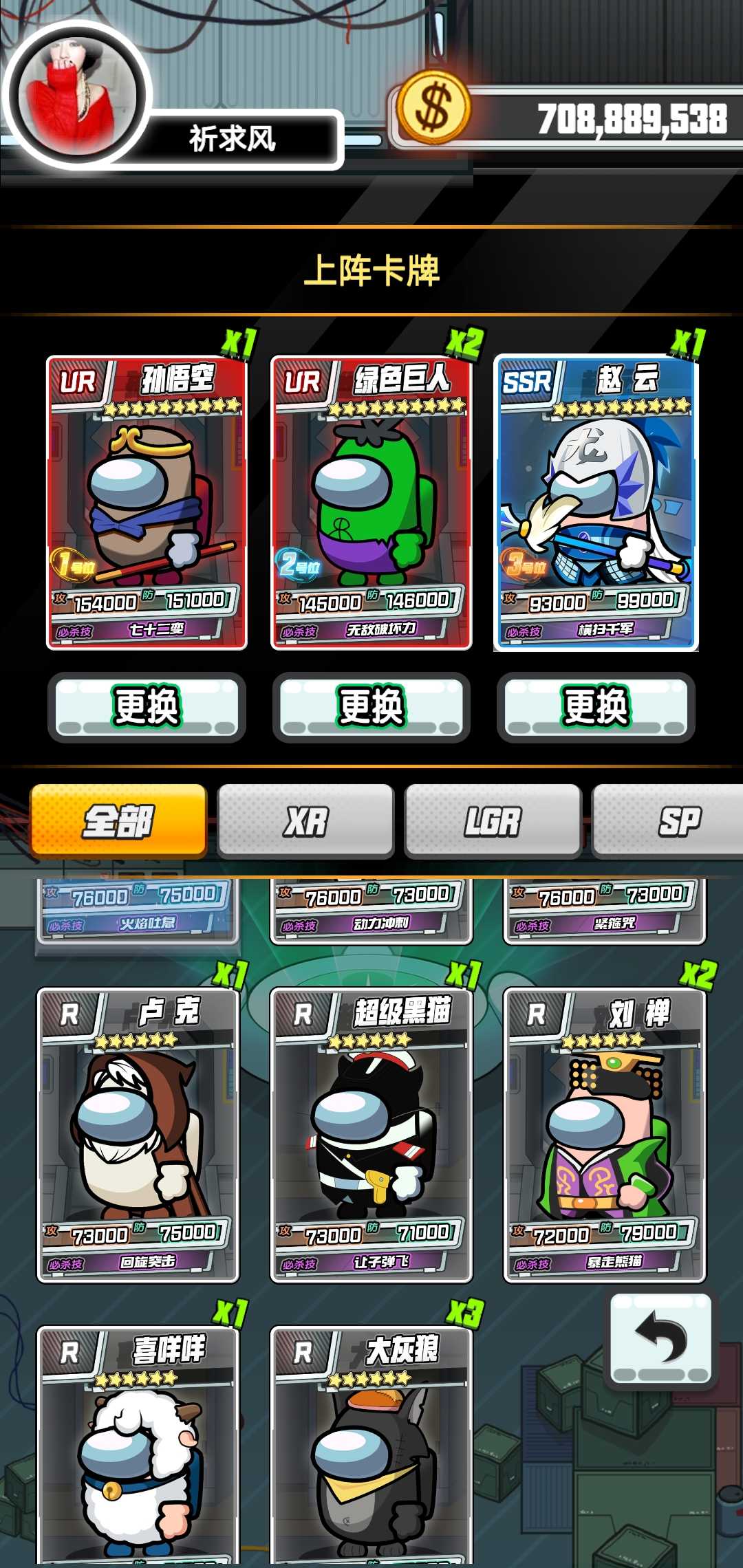This screenshot has width=743, height=1568.
Task: Select the 全部 filter tab
Action: click(118, 821)
